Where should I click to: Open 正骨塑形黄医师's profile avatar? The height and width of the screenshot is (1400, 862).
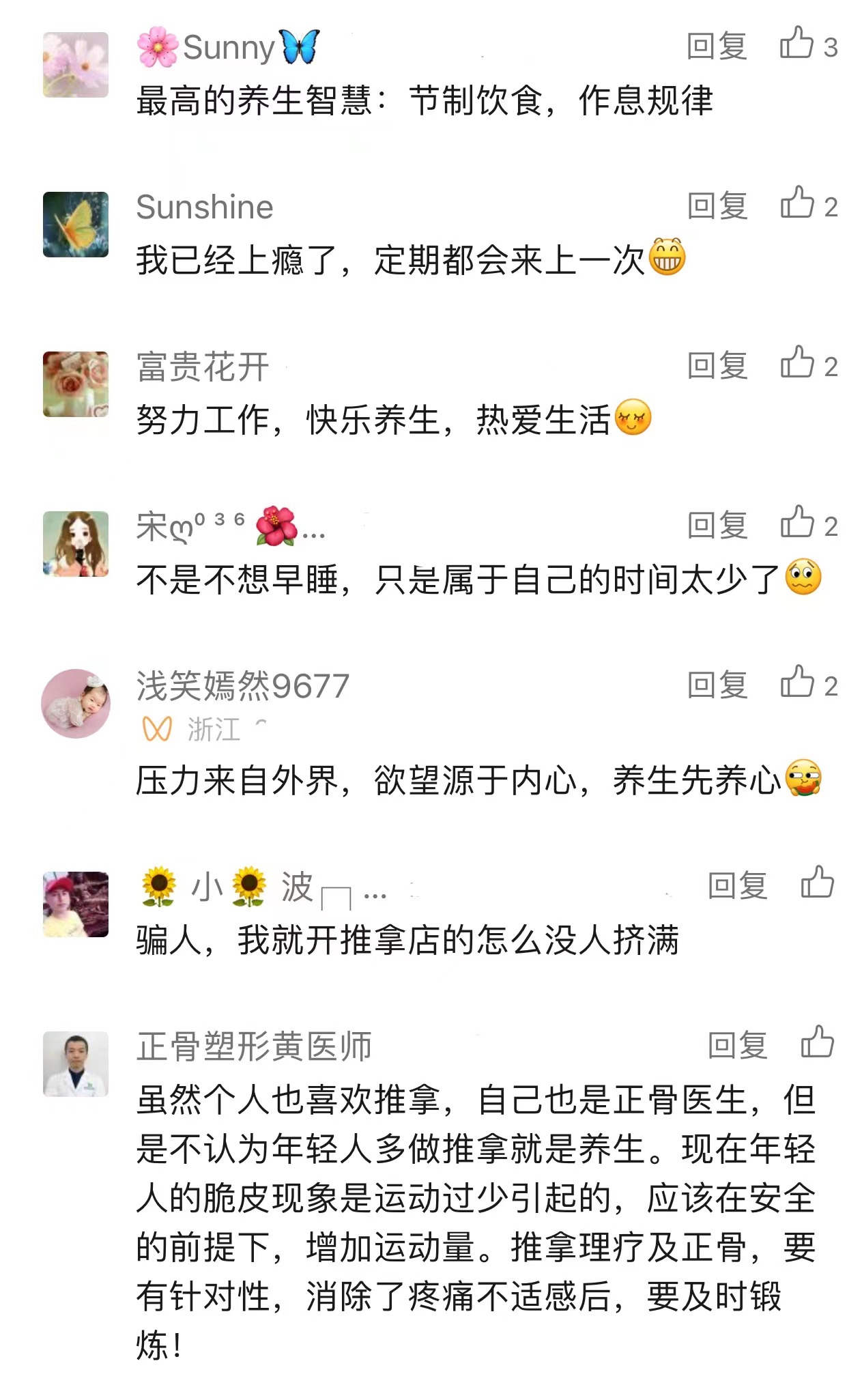[76, 1063]
